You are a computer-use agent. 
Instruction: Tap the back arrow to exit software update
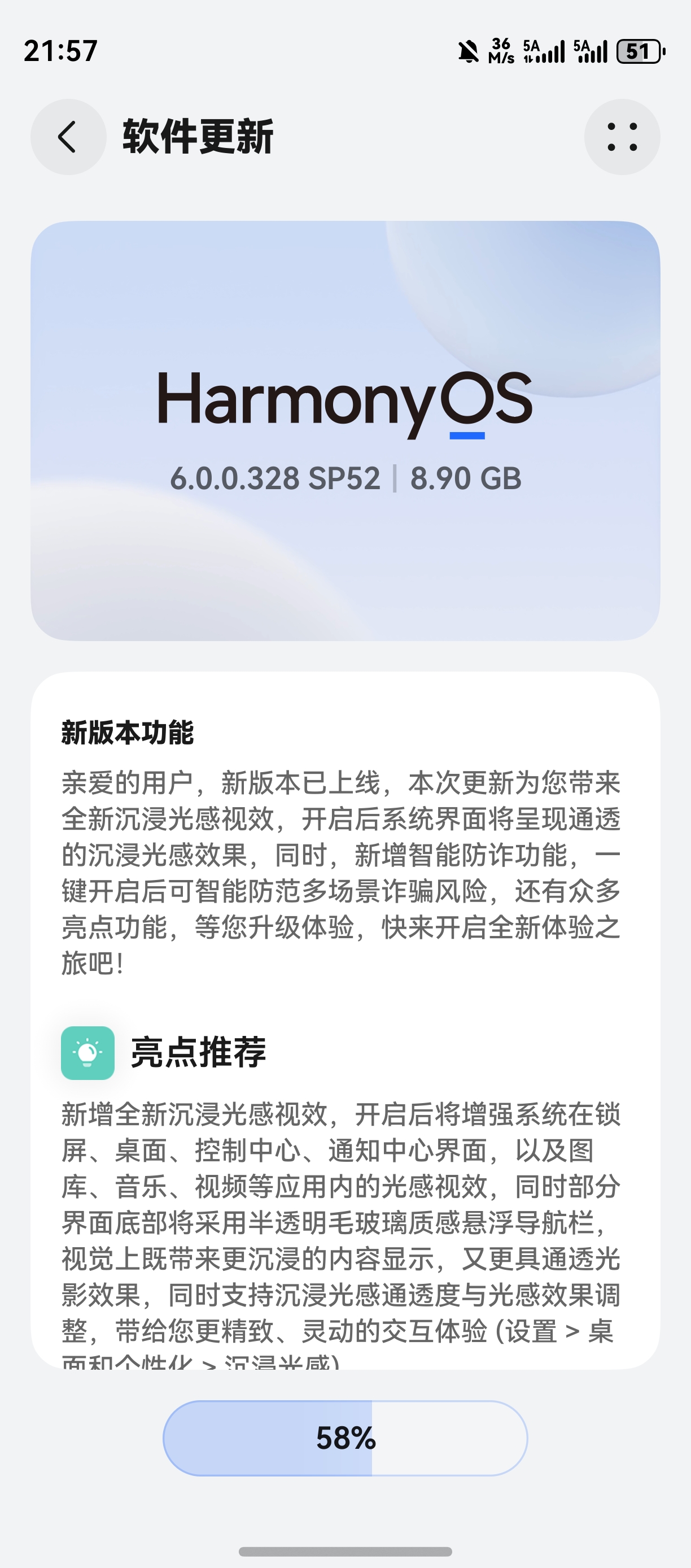(x=68, y=136)
